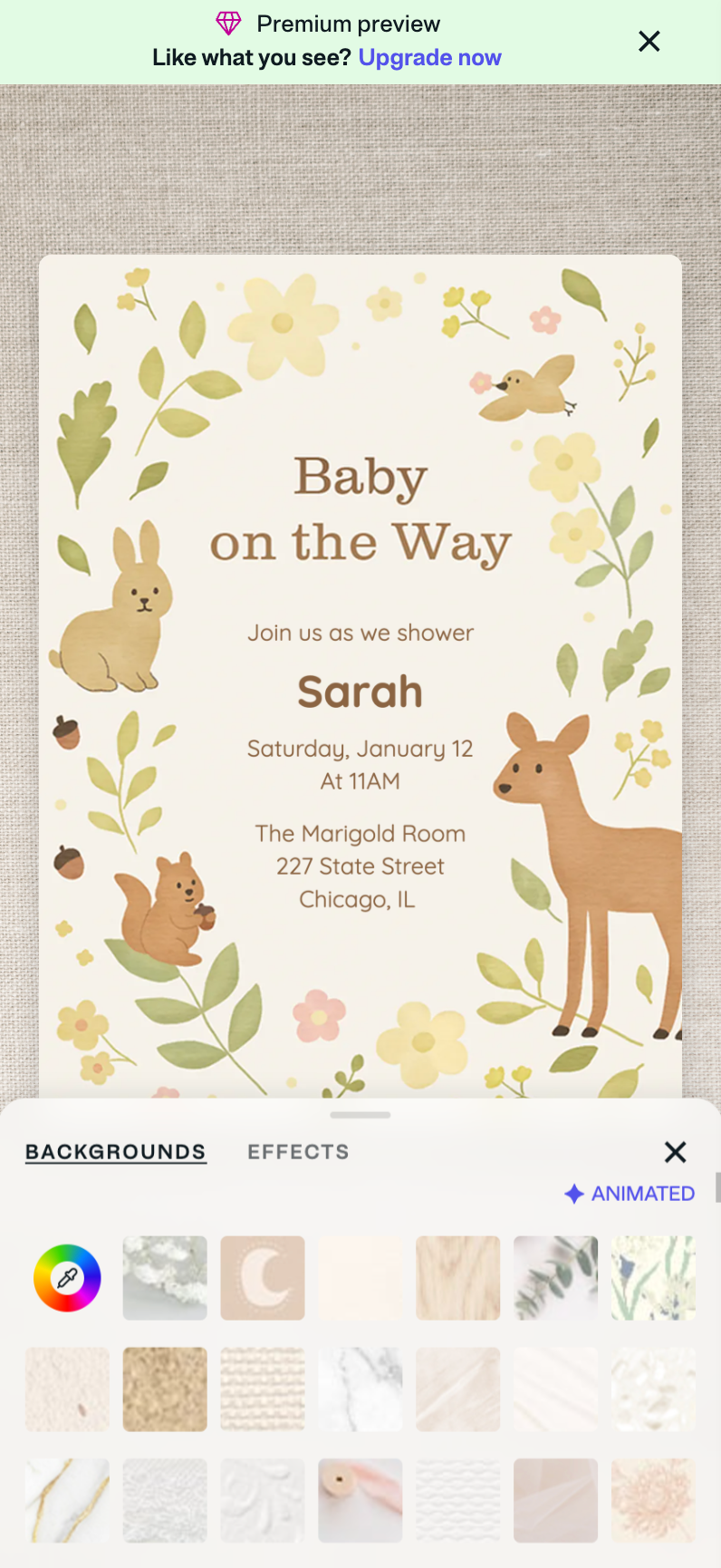
Task: Apply the white marble with gold veins background
Action: 67,1500
